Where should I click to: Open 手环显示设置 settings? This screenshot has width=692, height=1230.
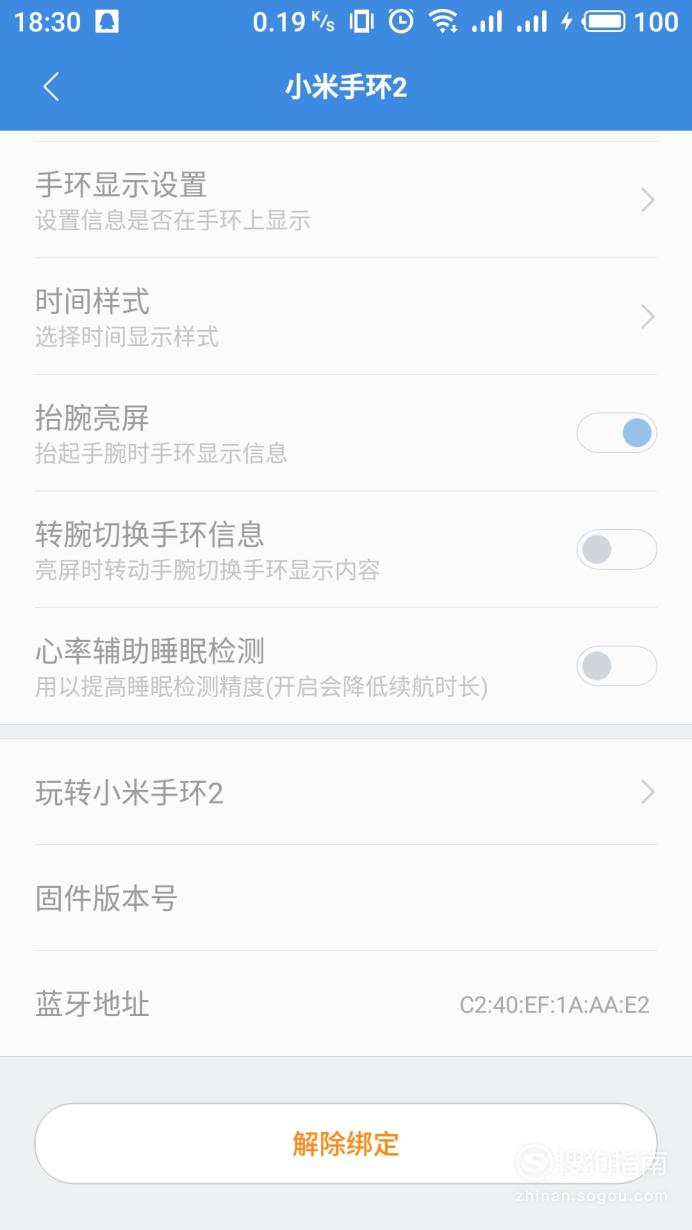click(x=346, y=200)
